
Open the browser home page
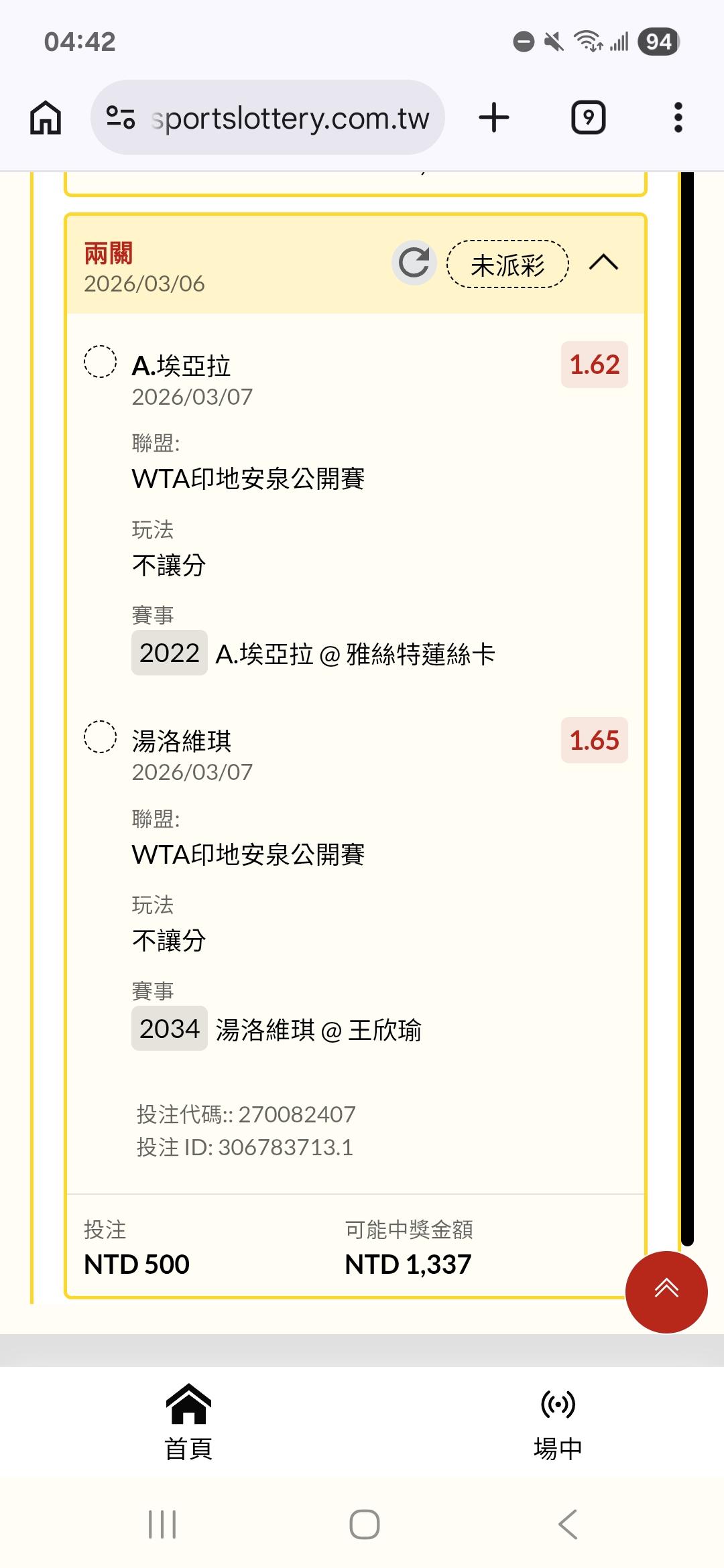[46, 118]
